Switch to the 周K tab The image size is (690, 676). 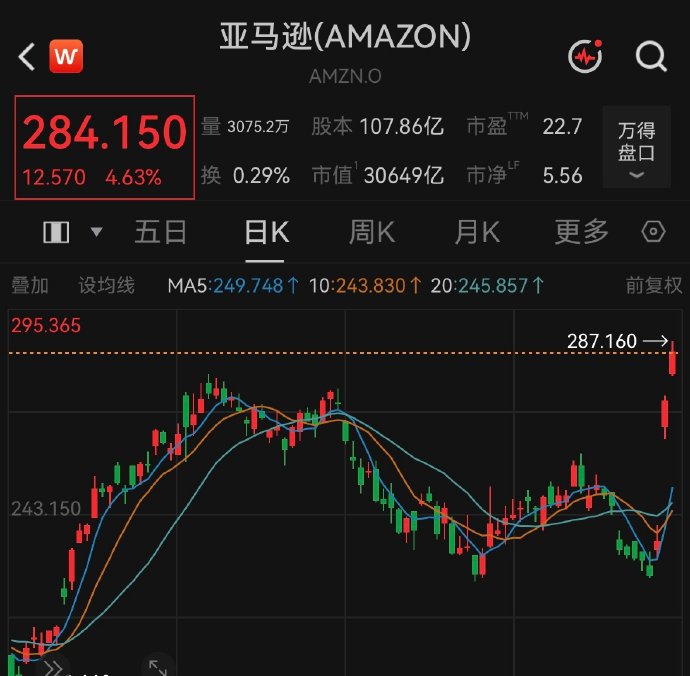click(x=372, y=232)
